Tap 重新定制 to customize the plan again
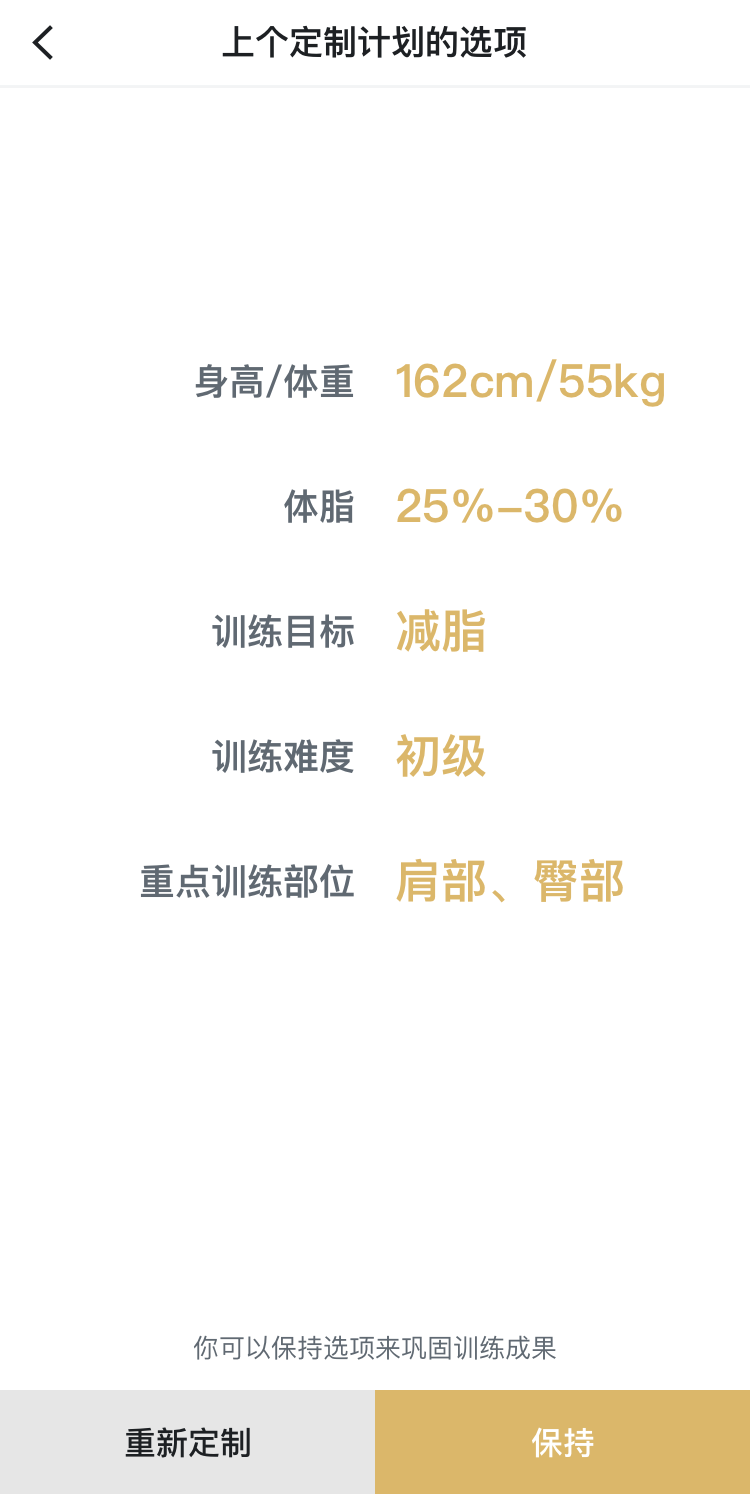The image size is (750, 1494). coord(187,1442)
